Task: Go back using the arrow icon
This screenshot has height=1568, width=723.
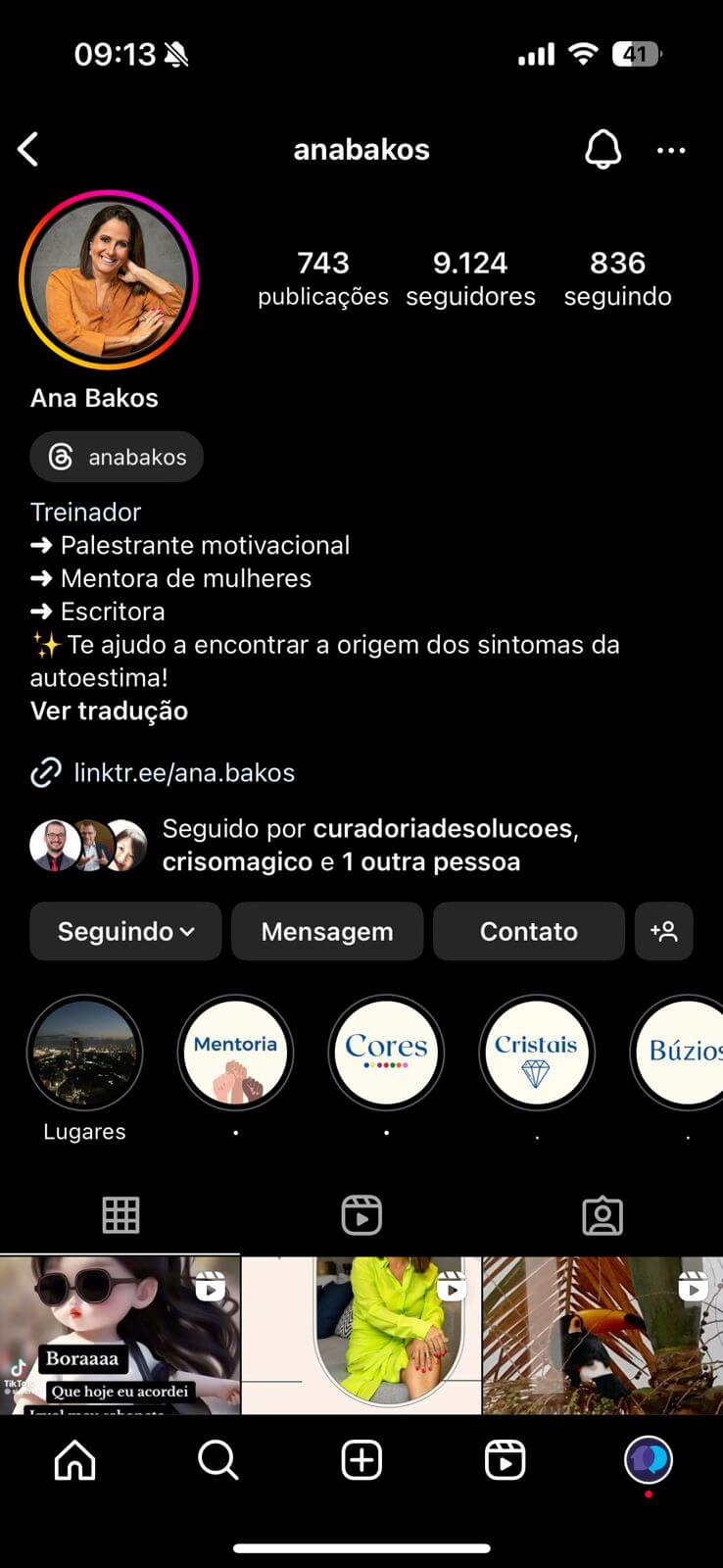Action: tap(28, 150)
